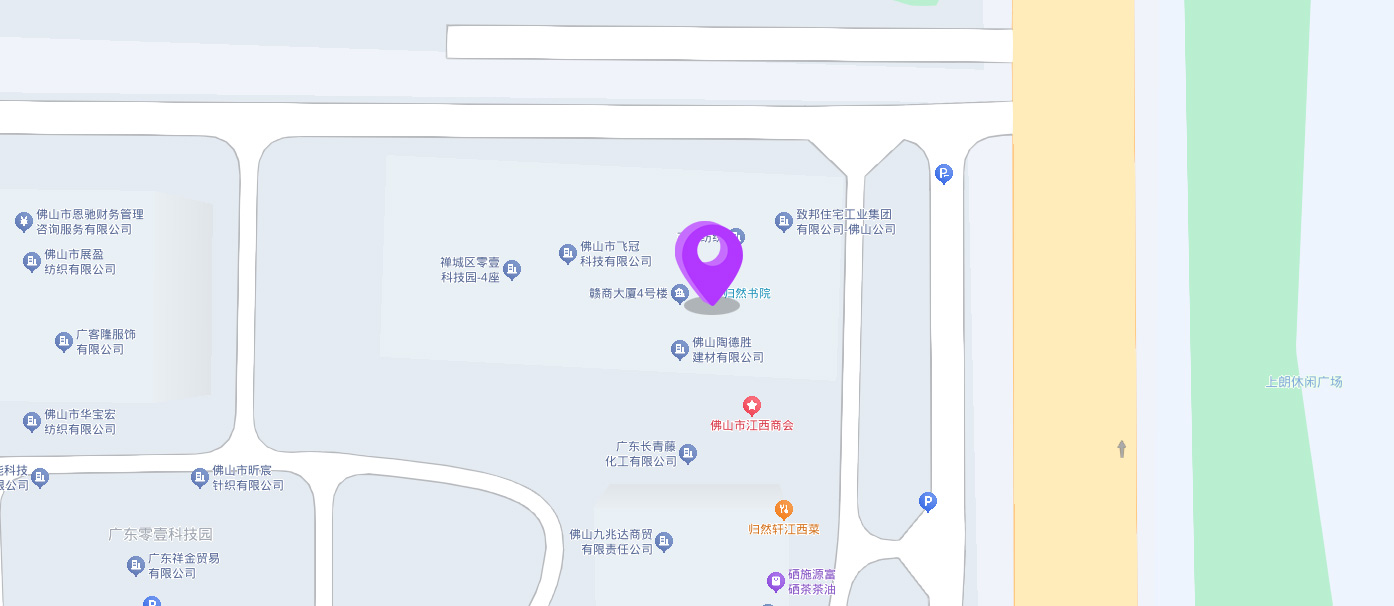Select the 广东祥金贸易有限公司 marker

(x=136, y=566)
